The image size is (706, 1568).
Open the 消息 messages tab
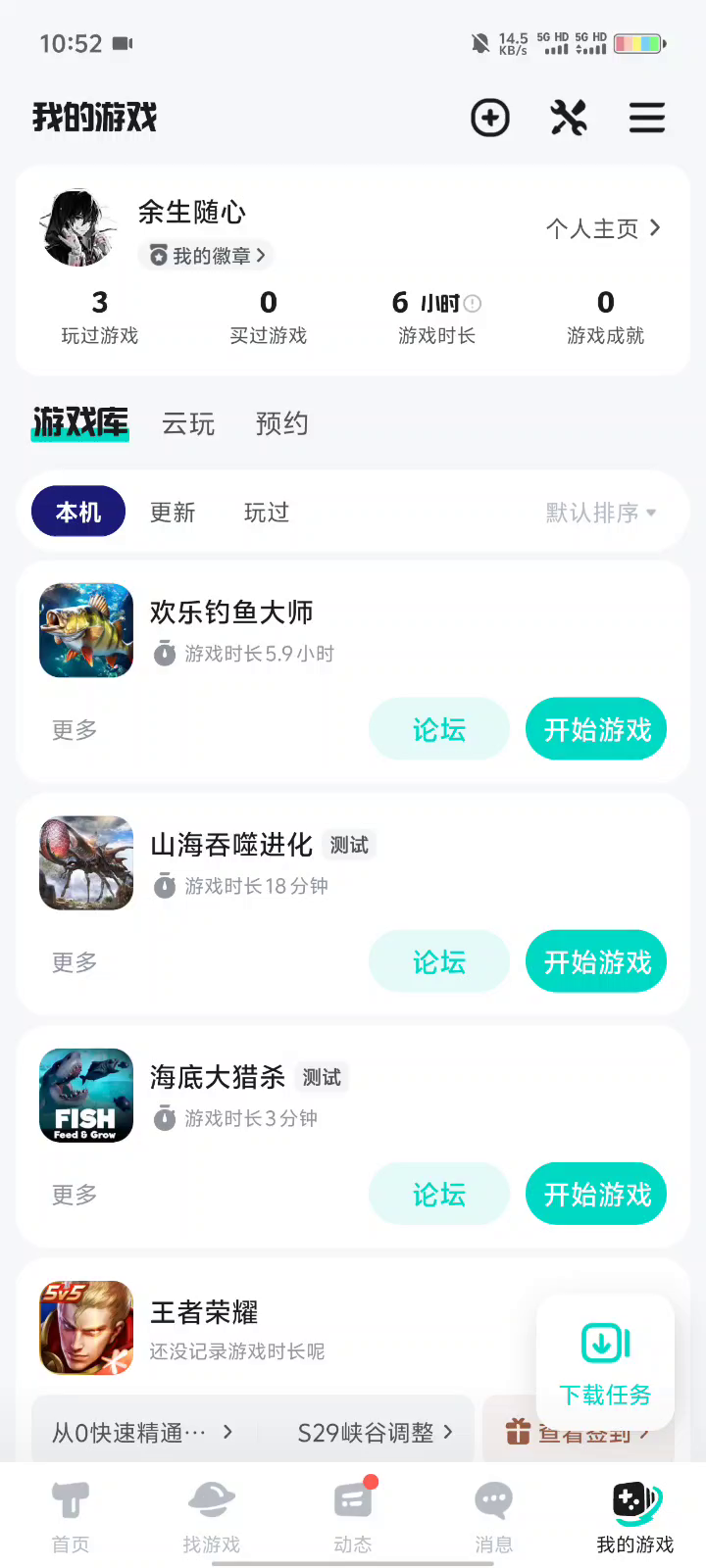coord(494,1517)
